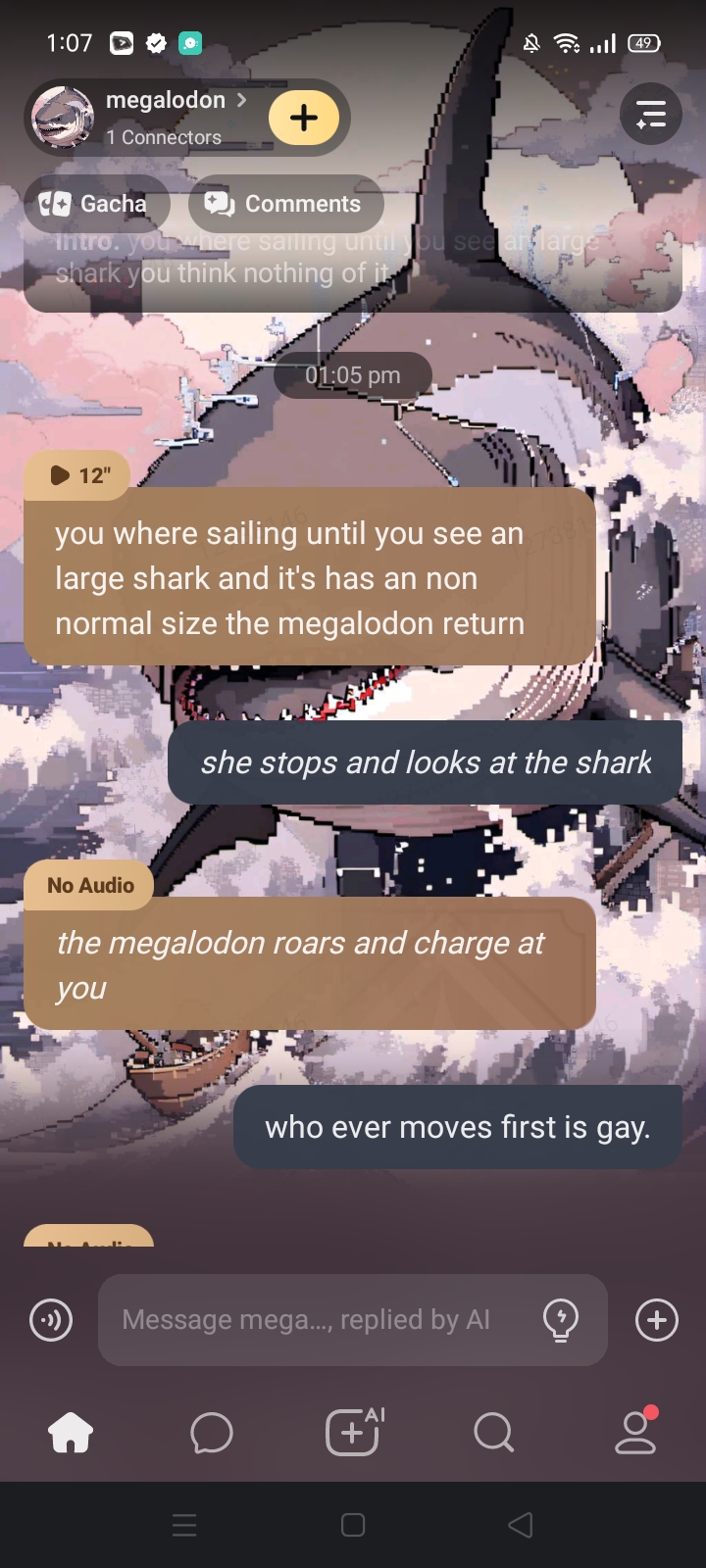Switch to the chats tab
This screenshot has height=1568, width=706.
click(212, 1433)
